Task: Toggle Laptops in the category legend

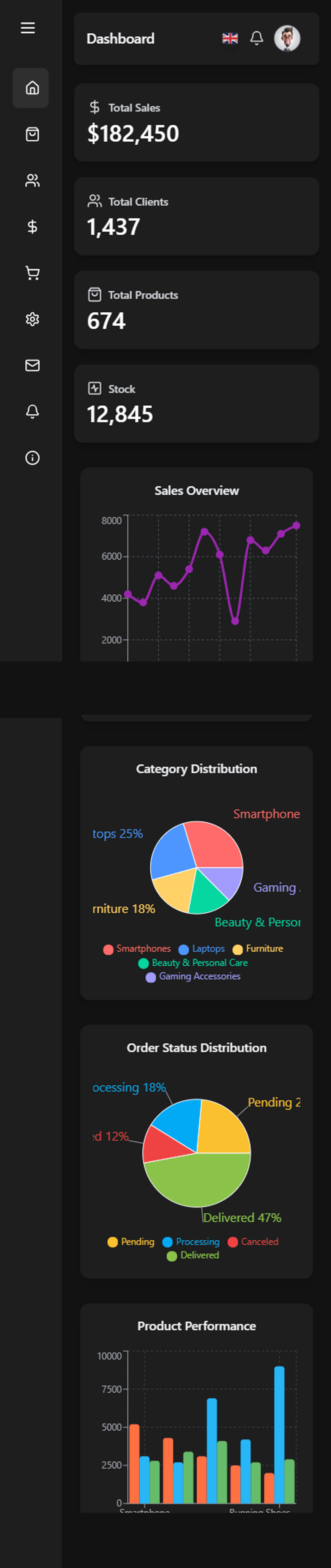Action: (201, 948)
